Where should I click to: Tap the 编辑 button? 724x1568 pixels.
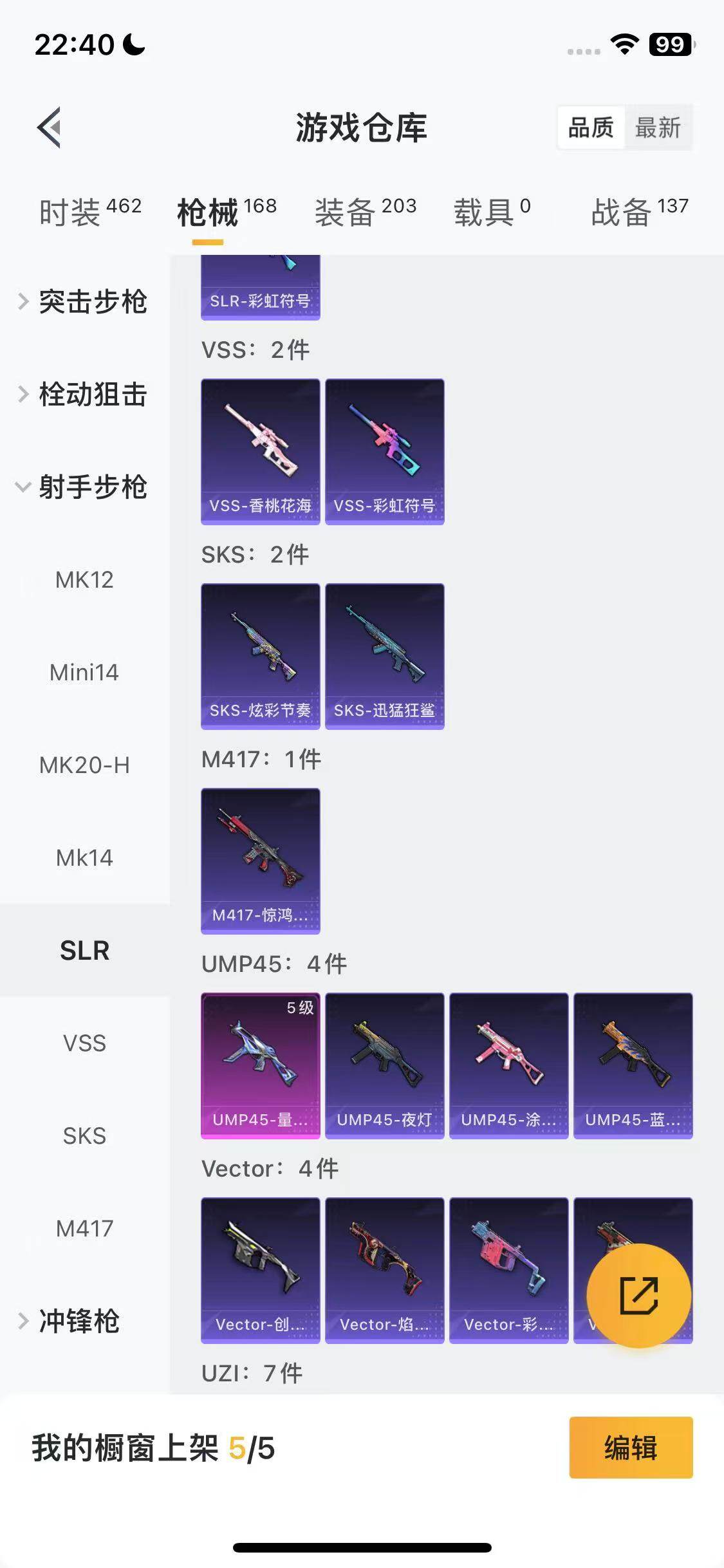tap(630, 1447)
